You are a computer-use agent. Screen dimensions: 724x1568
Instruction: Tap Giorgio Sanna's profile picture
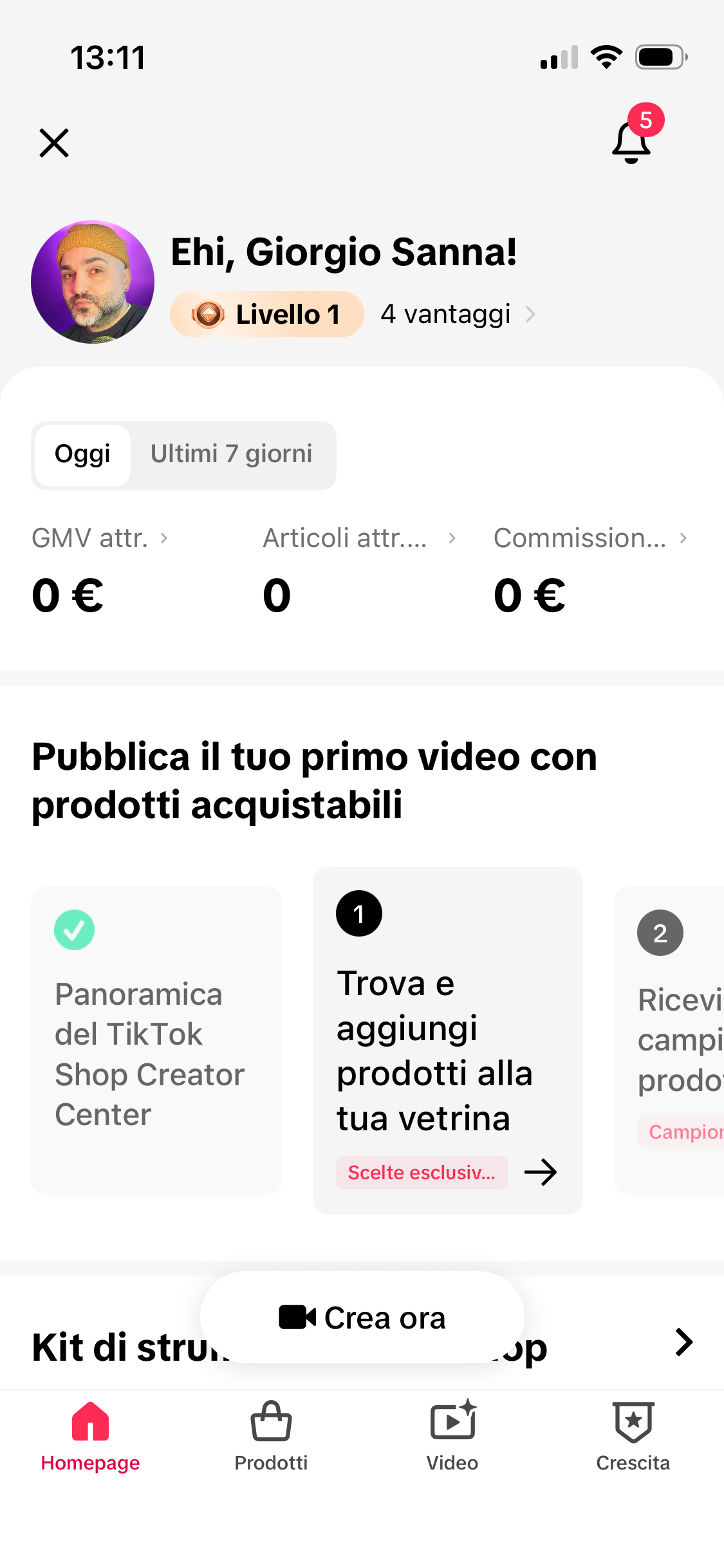point(93,282)
